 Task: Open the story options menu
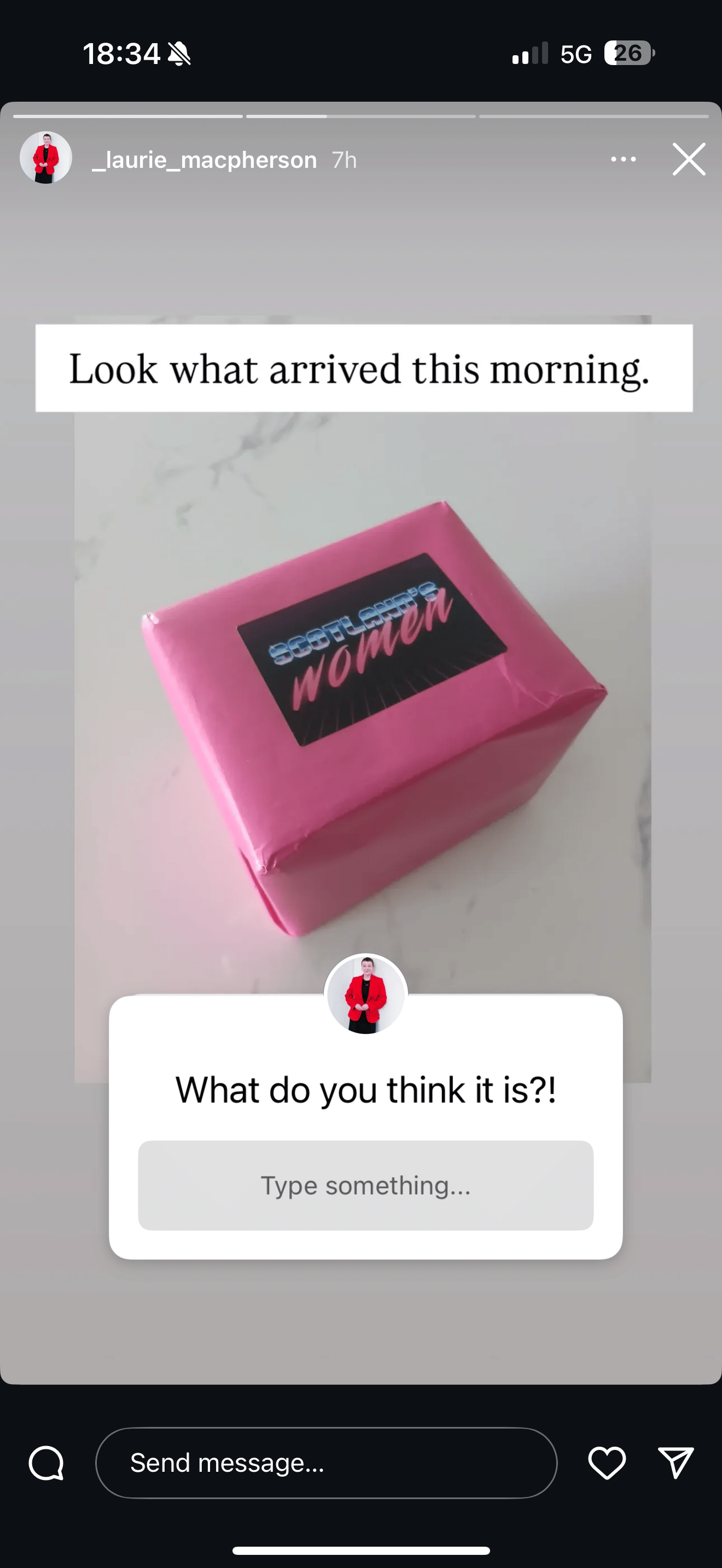coord(623,160)
